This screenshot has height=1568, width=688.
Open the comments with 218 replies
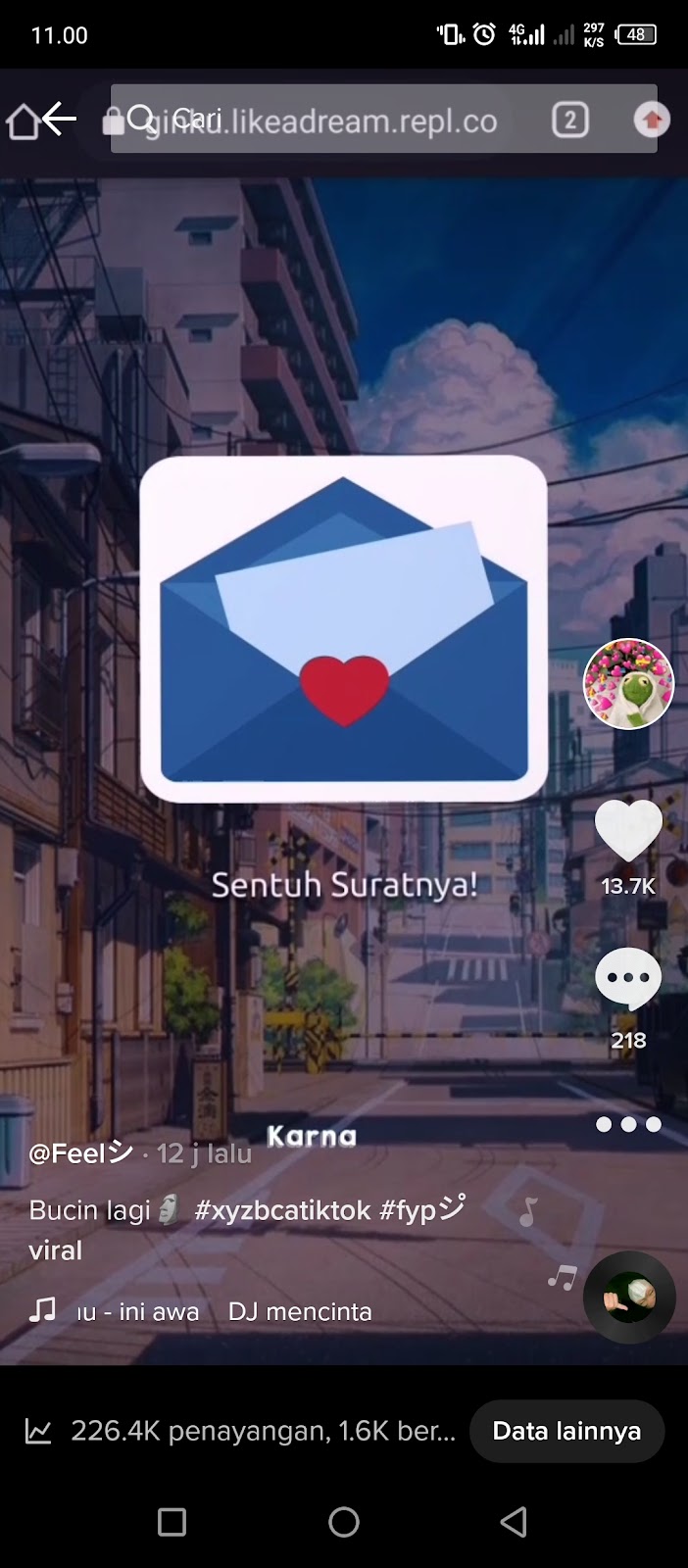click(x=628, y=978)
